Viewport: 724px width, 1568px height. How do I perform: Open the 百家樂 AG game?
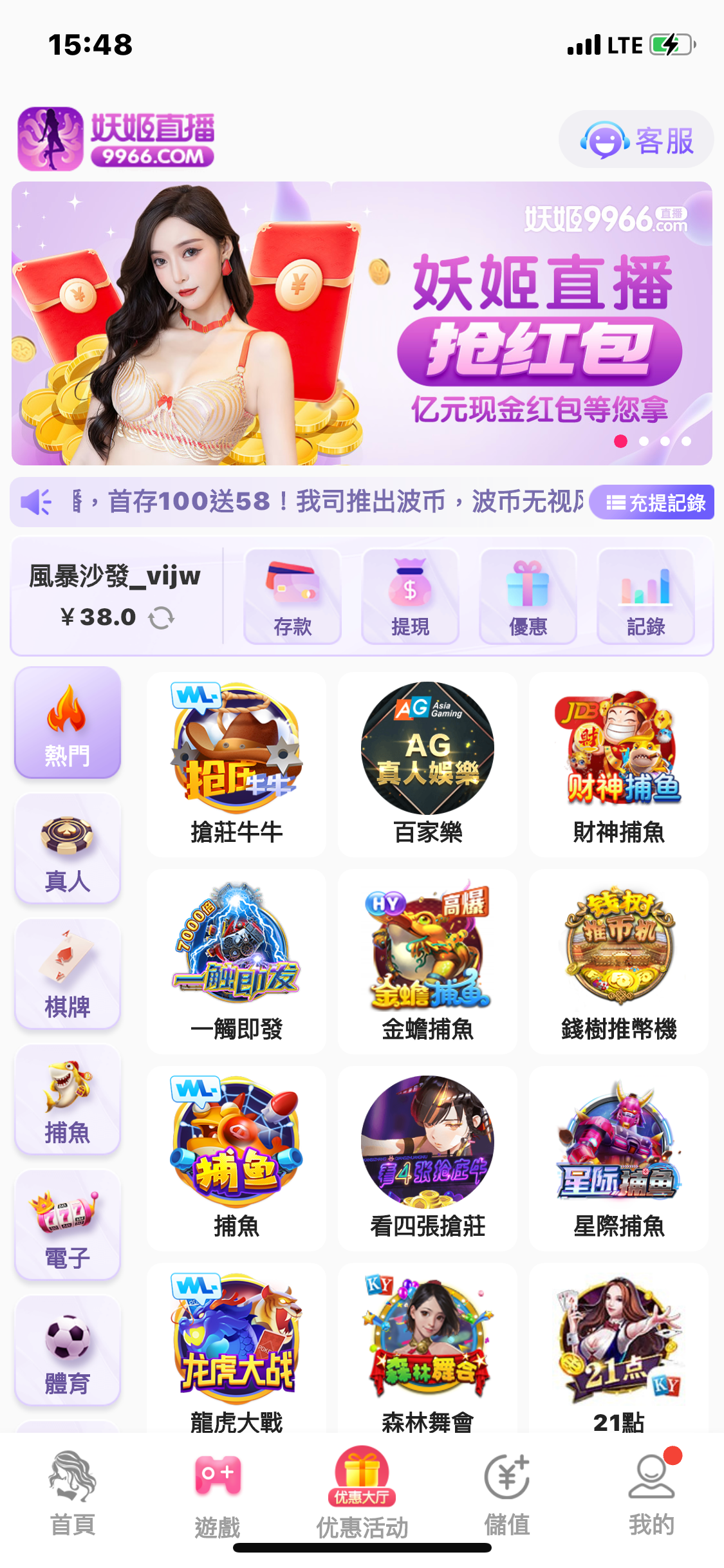(427, 764)
